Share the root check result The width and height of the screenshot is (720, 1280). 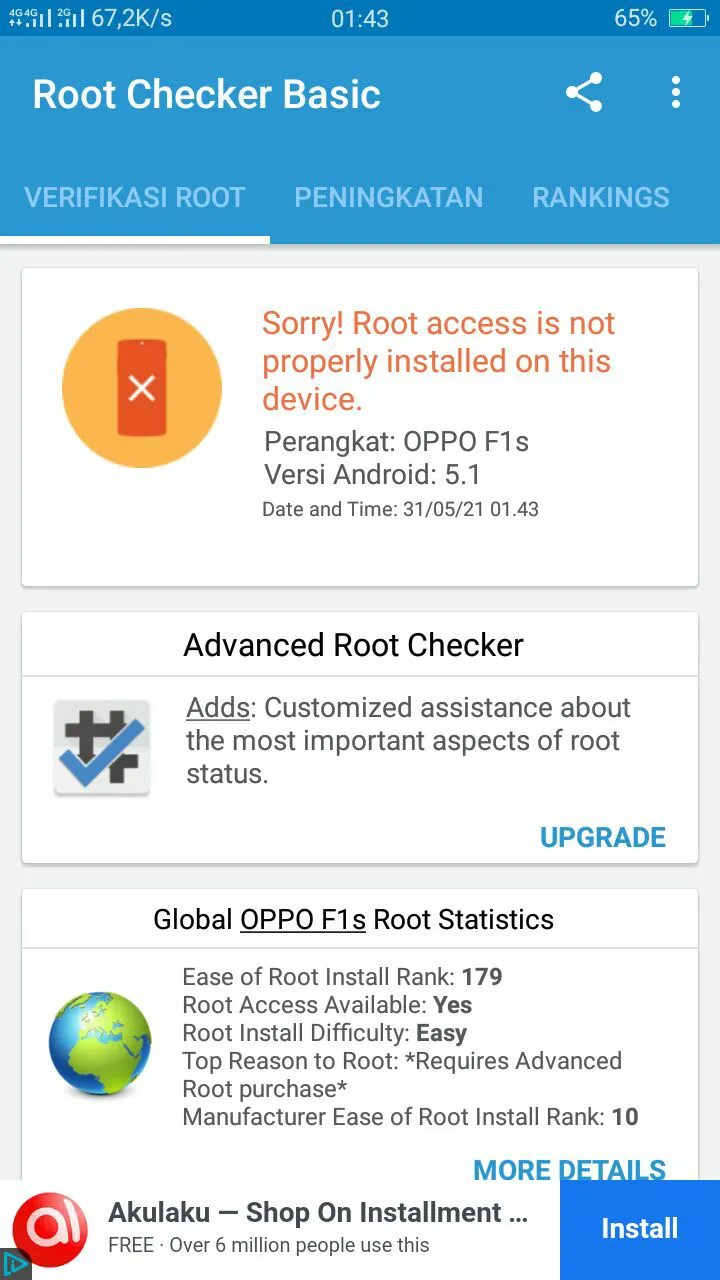pyautogui.click(x=584, y=93)
